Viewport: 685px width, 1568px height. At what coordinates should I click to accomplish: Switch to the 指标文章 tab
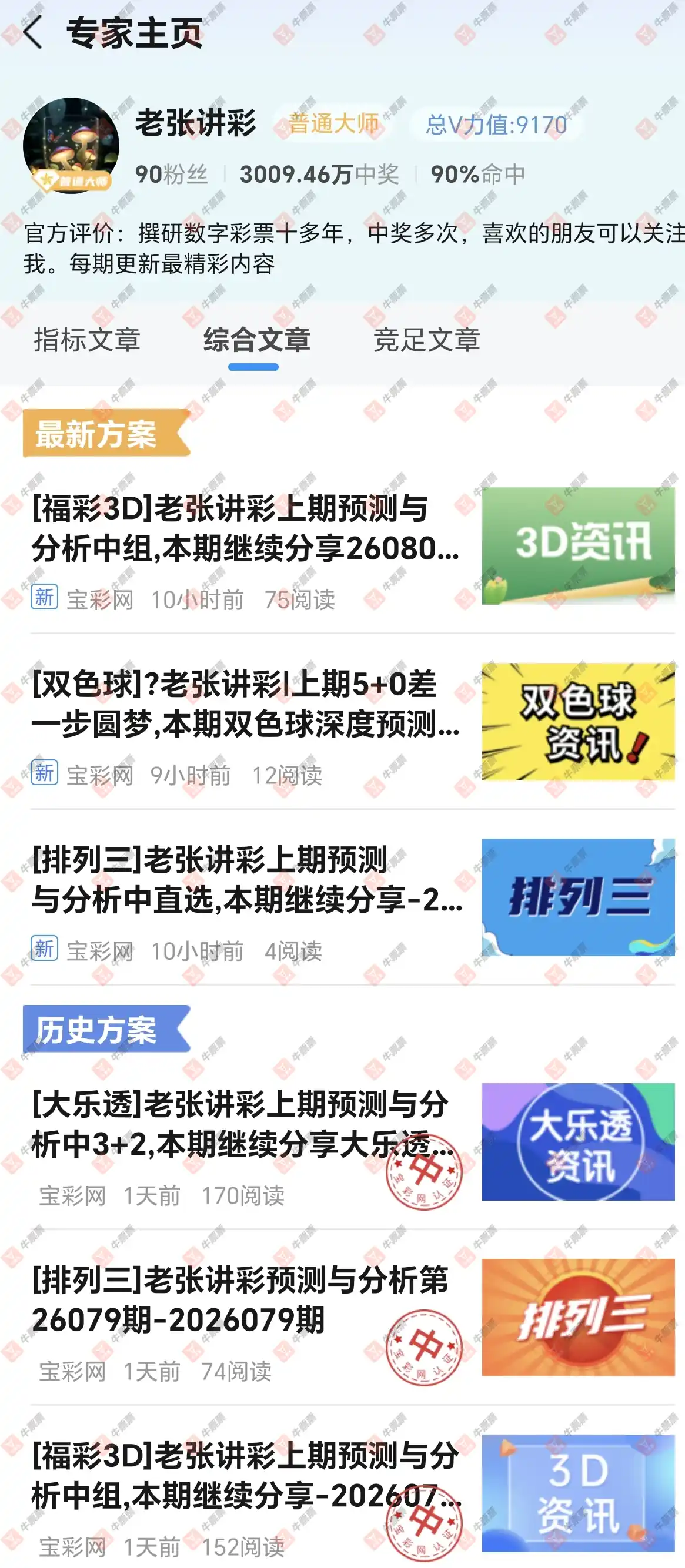coord(87,340)
